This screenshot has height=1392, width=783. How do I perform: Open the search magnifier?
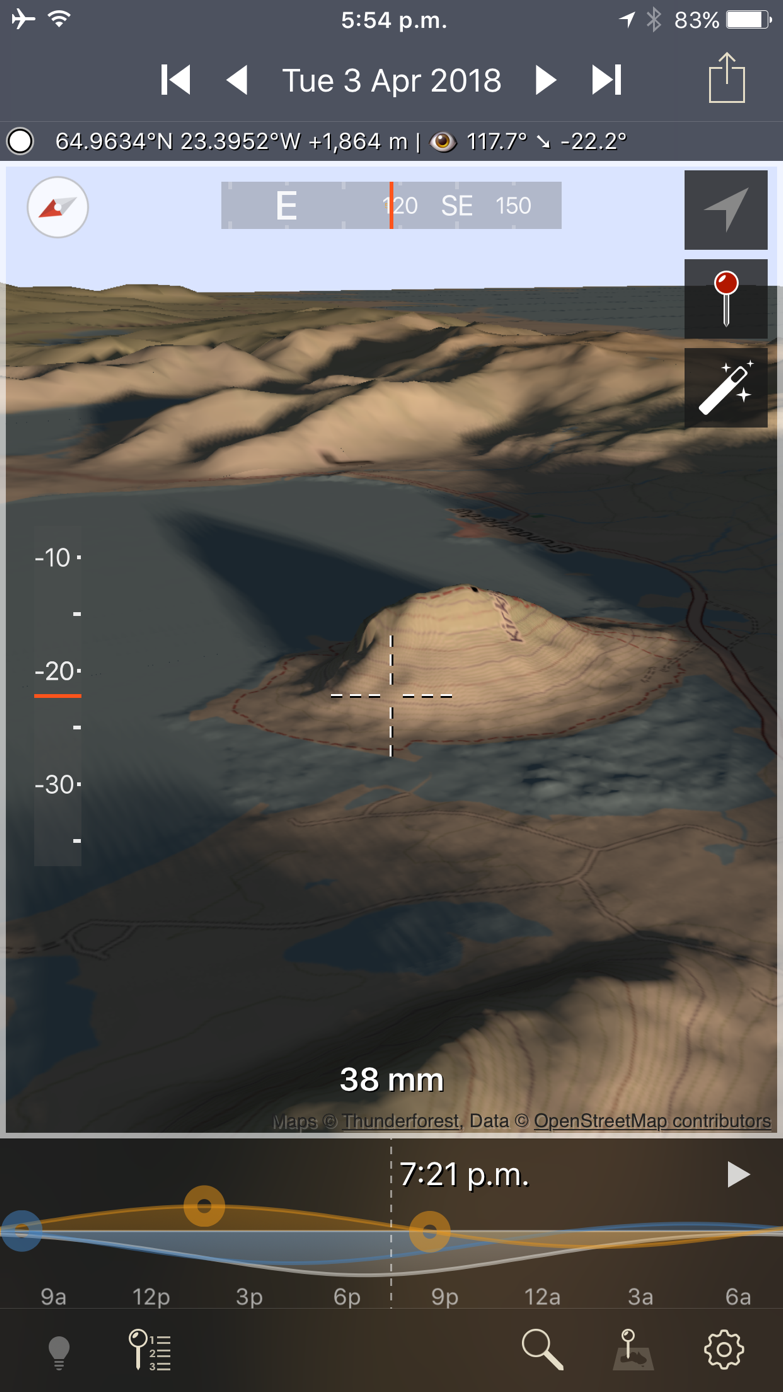tap(542, 1350)
